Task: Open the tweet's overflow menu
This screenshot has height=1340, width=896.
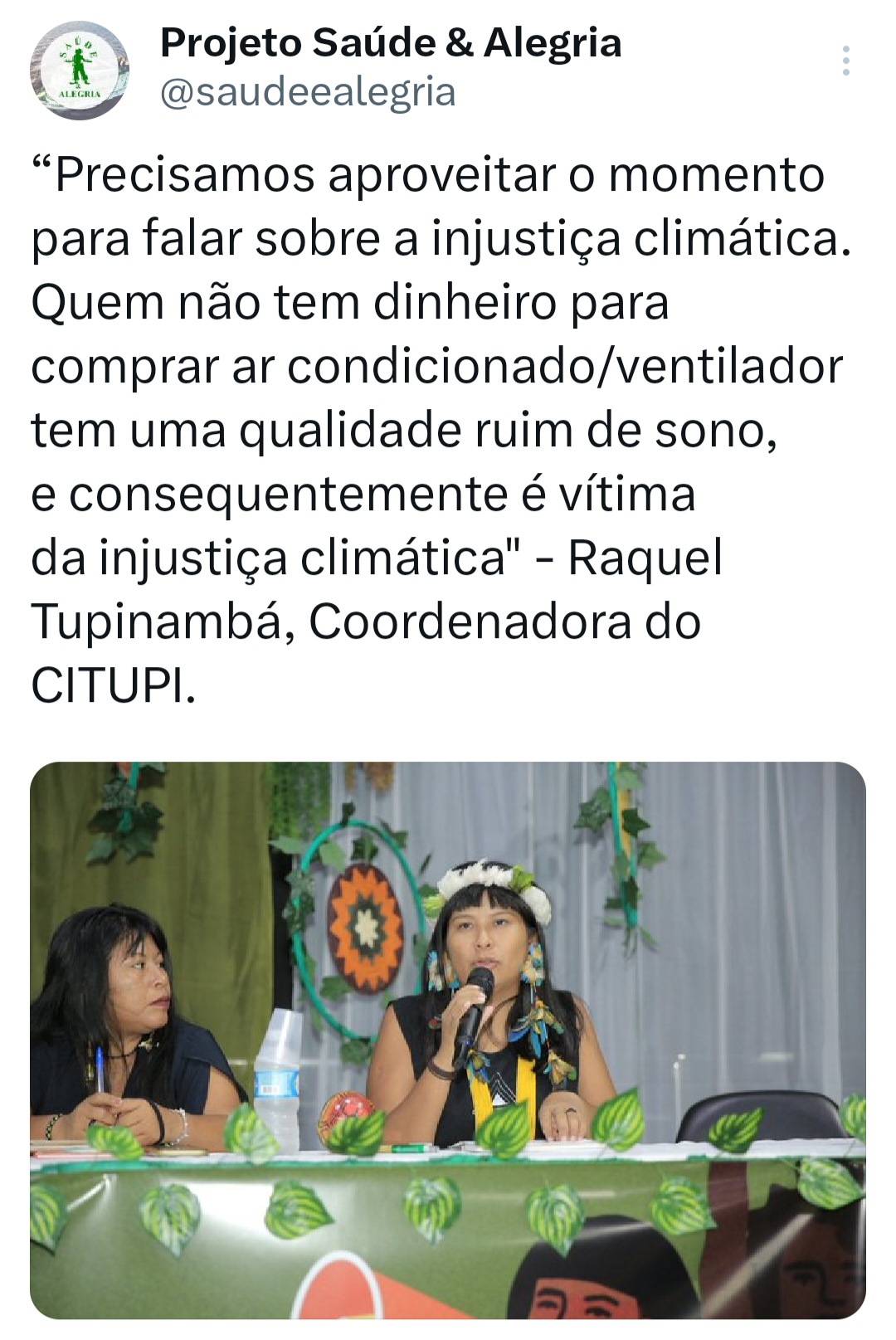Action: click(845, 61)
